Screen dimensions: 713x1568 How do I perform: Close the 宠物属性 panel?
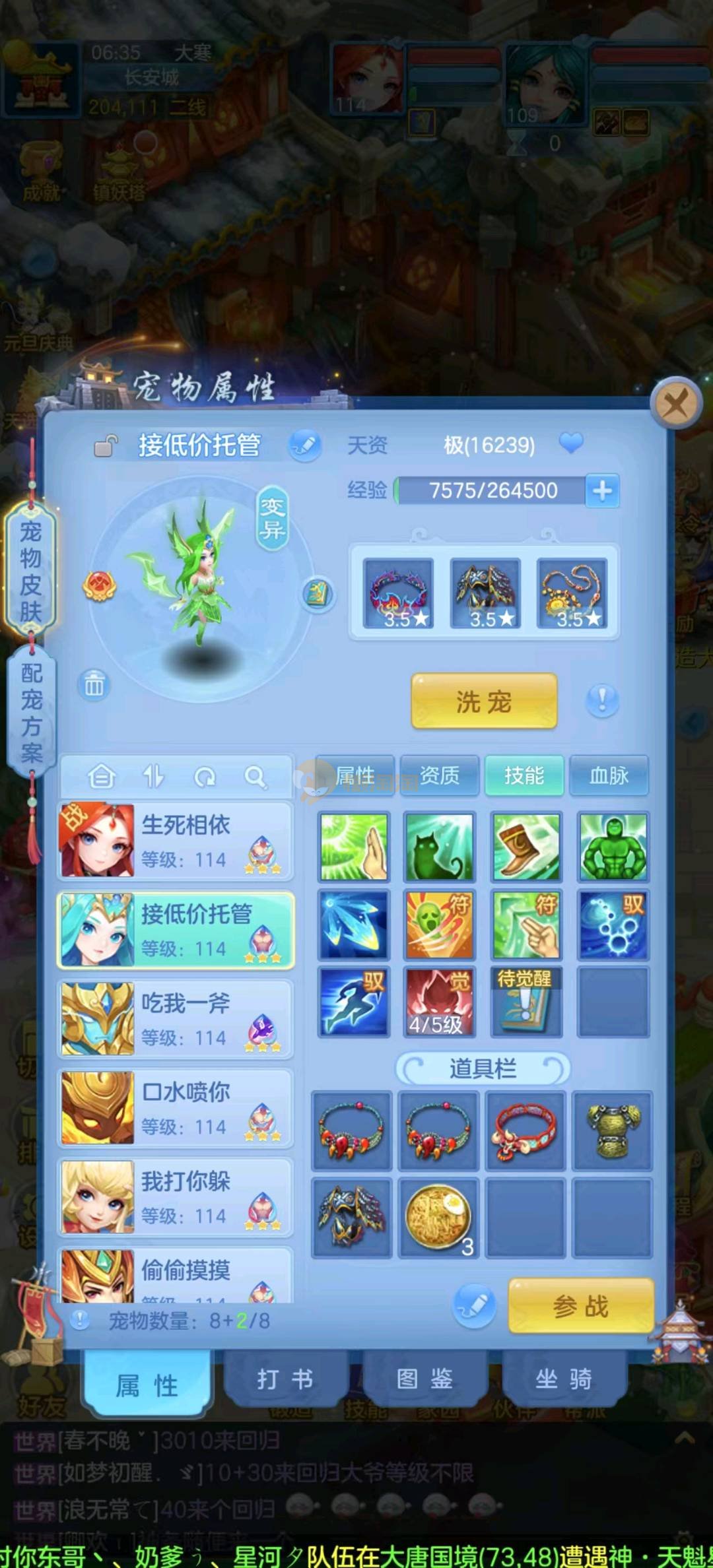[x=675, y=403]
